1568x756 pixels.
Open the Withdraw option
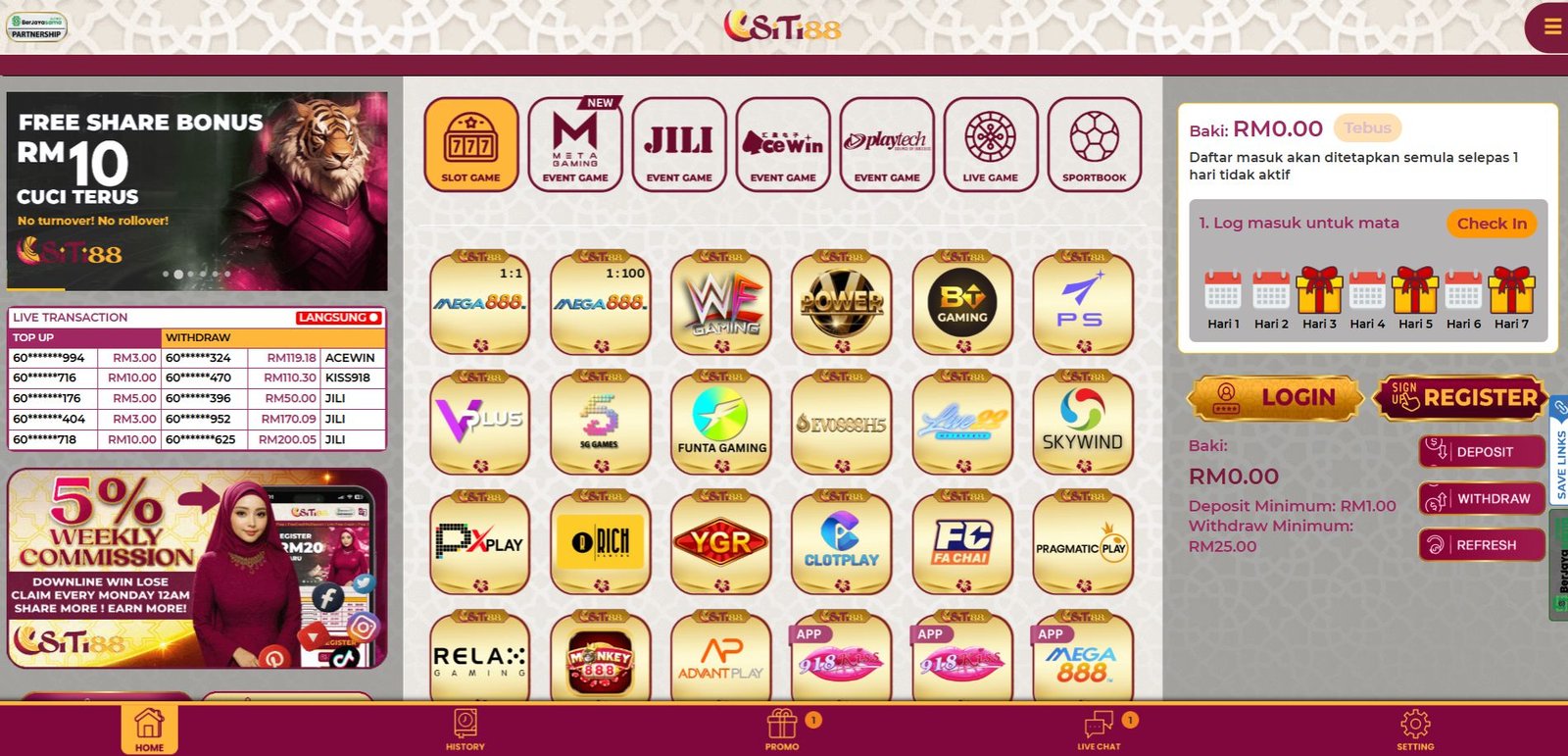(1482, 499)
